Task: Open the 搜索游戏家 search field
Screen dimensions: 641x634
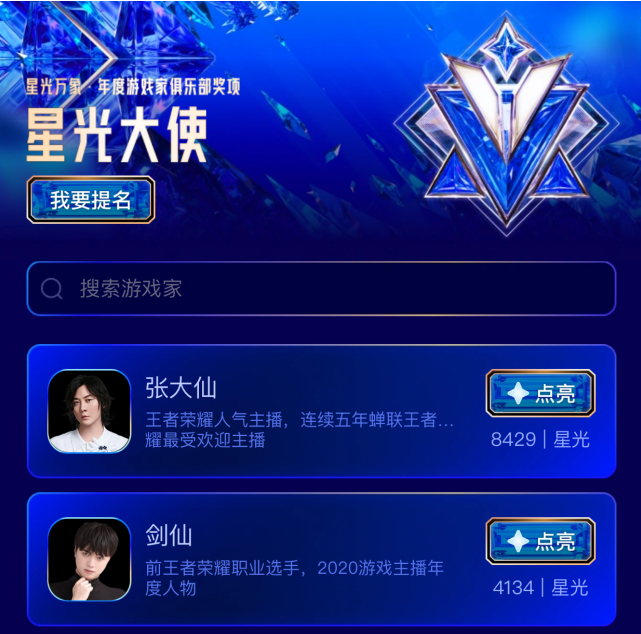Action: [x=320, y=289]
